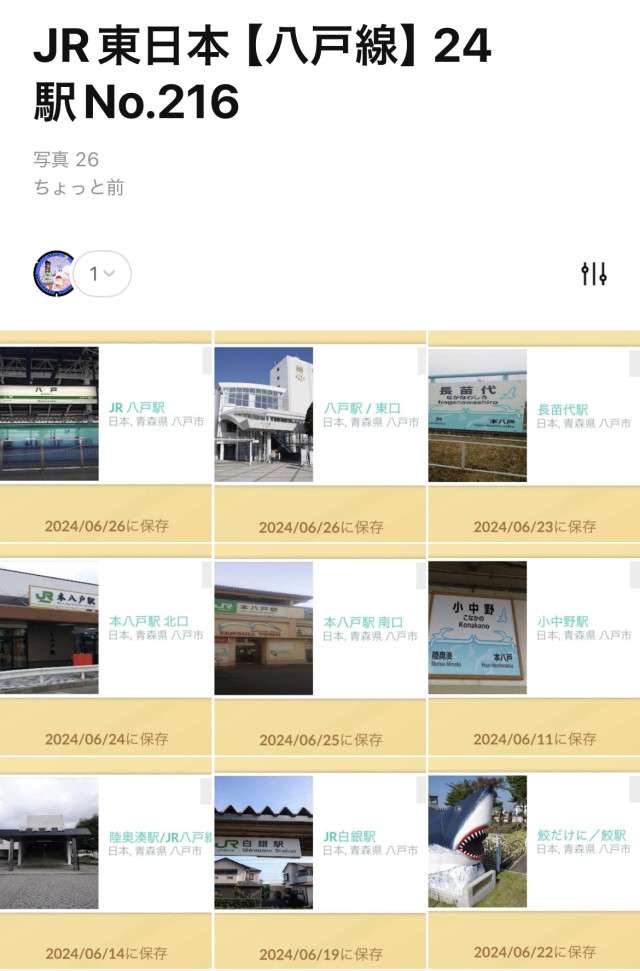View the 陸奥湊駅 card
This screenshot has width=640, height=971.
click(x=105, y=842)
